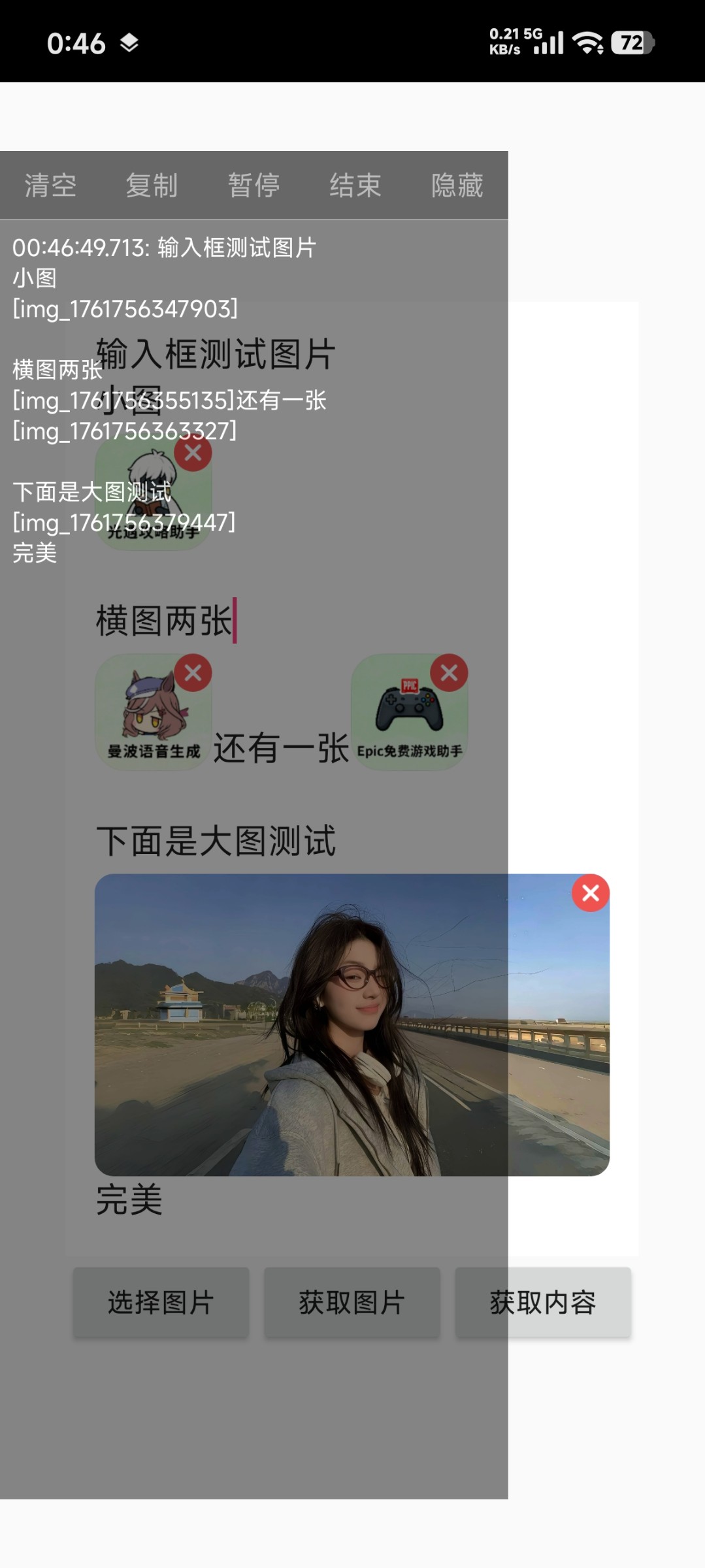Delete the large portrait photo via its X

coord(591,893)
